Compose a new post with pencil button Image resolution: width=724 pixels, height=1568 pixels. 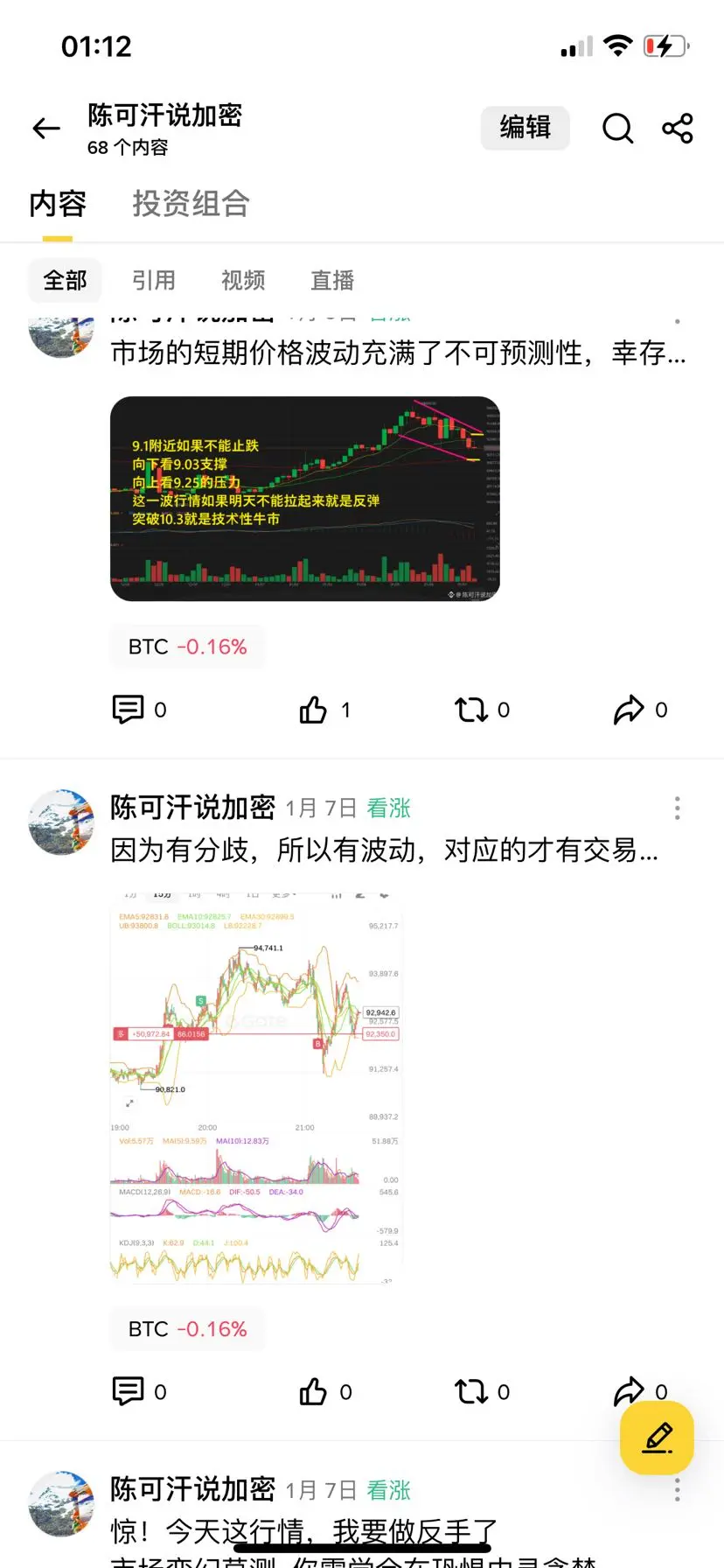coord(657,1438)
